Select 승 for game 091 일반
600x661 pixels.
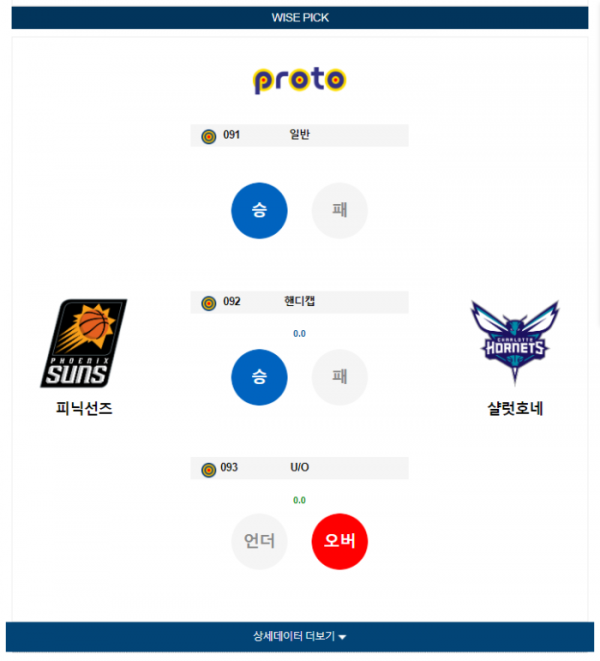(259, 210)
